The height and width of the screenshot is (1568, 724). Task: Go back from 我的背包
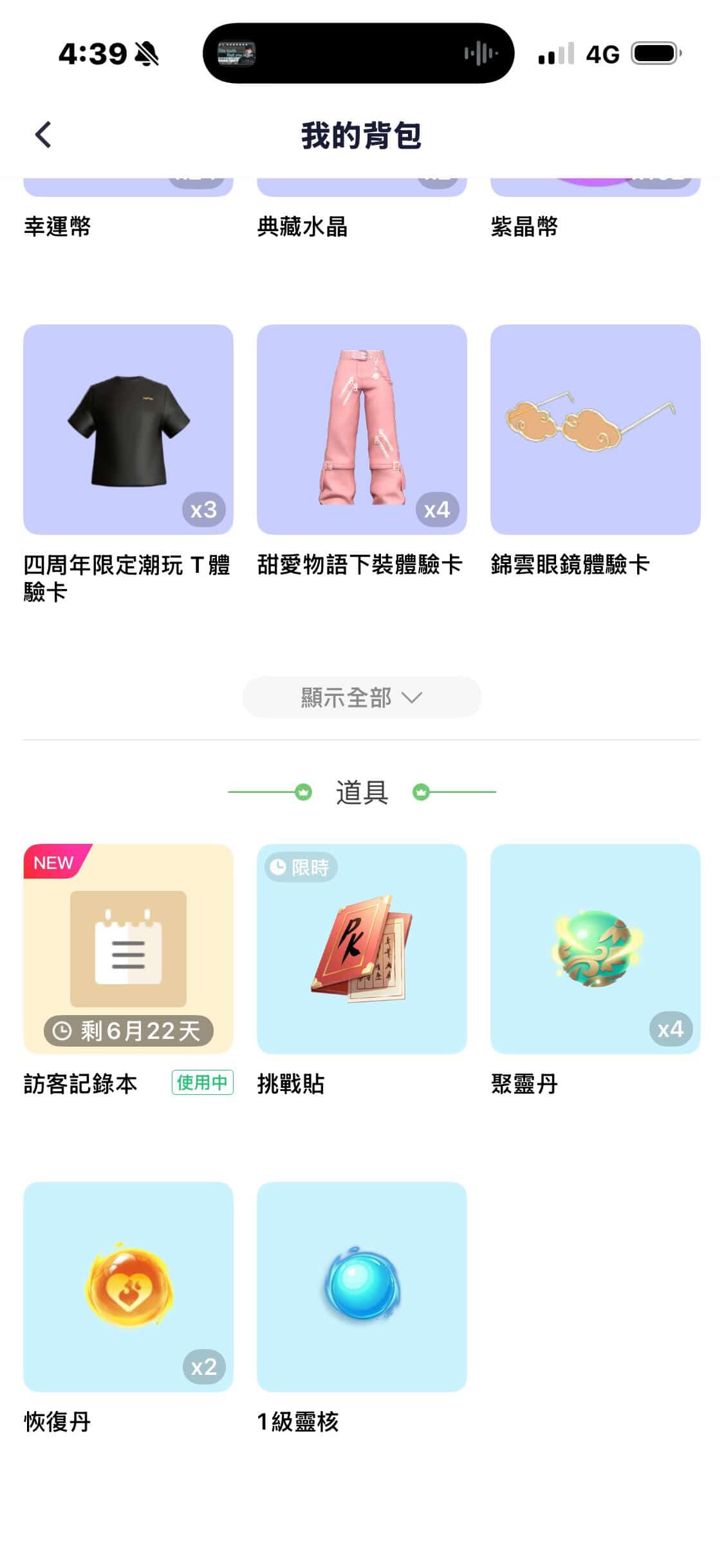coord(43,135)
